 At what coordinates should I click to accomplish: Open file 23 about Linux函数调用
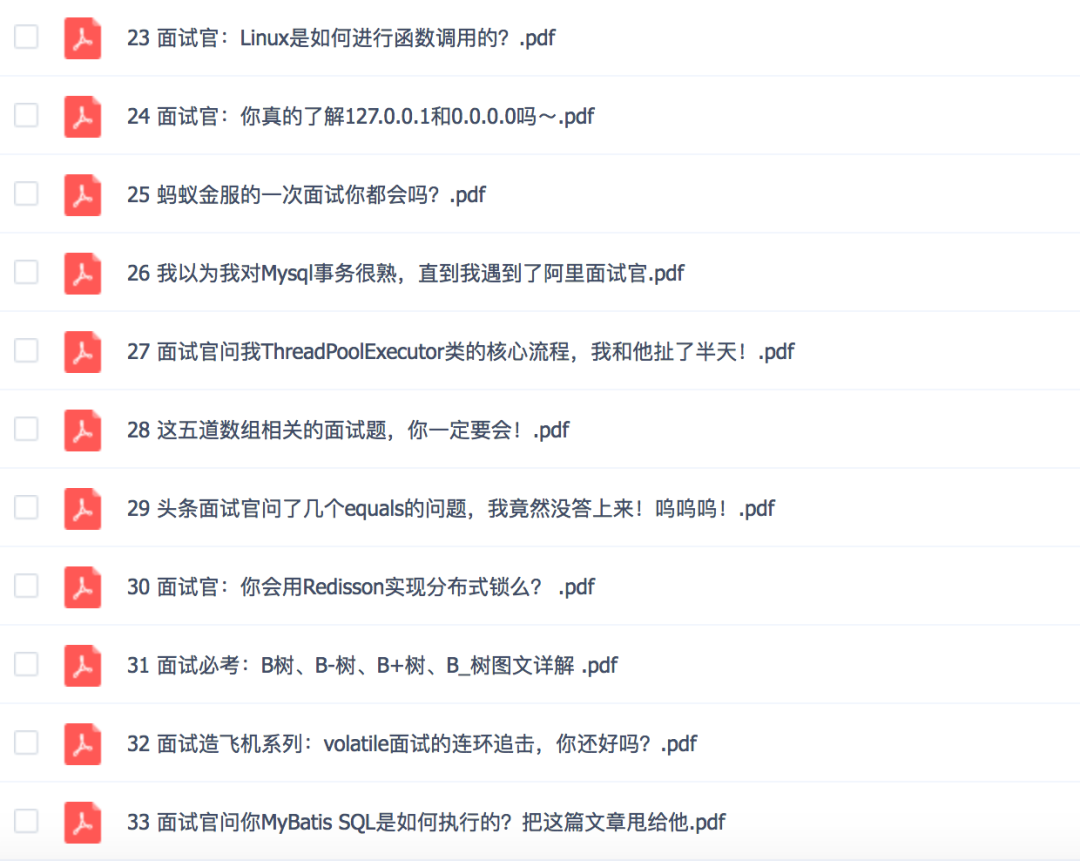pyautogui.click(x=340, y=38)
